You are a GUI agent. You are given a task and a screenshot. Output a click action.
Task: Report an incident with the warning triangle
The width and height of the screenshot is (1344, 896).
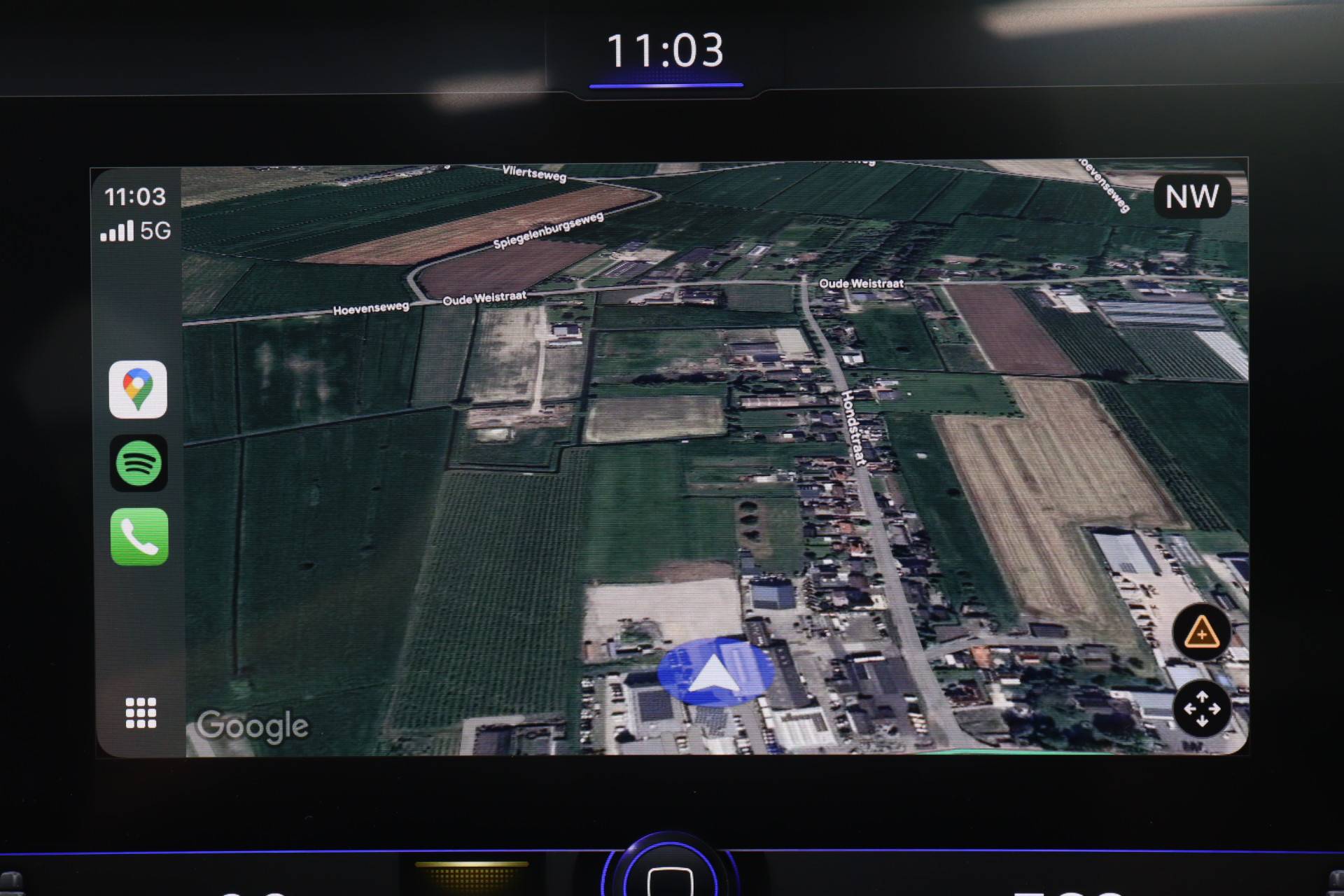(1201, 633)
